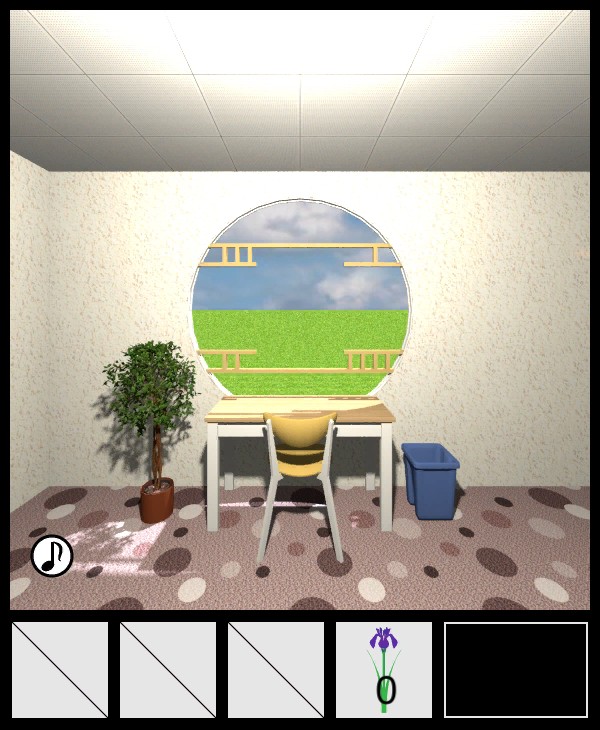Examine the potted plant
Image resolution: width=600 pixels, height=730 pixels.
click(x=152, y=420)
